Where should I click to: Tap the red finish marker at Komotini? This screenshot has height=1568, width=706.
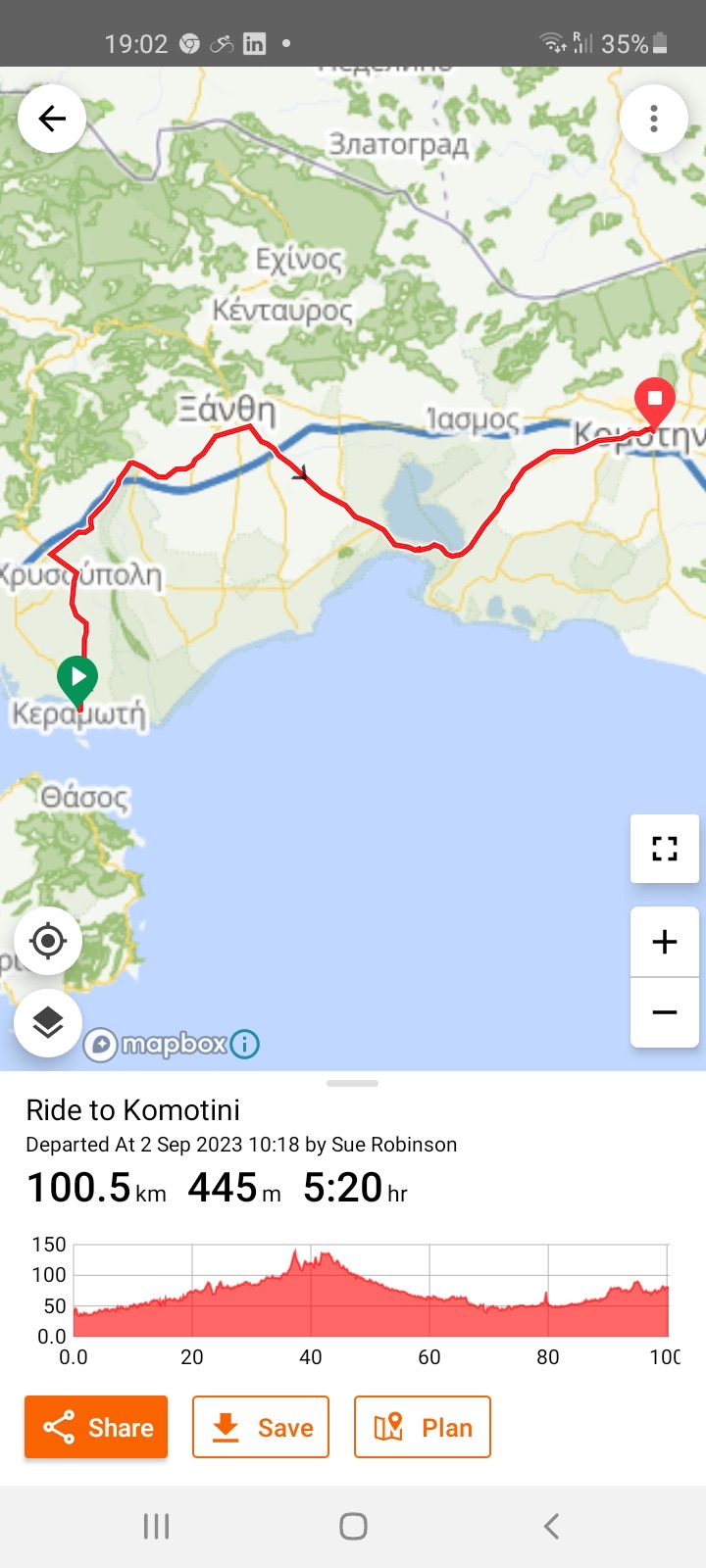pos(654,401)
